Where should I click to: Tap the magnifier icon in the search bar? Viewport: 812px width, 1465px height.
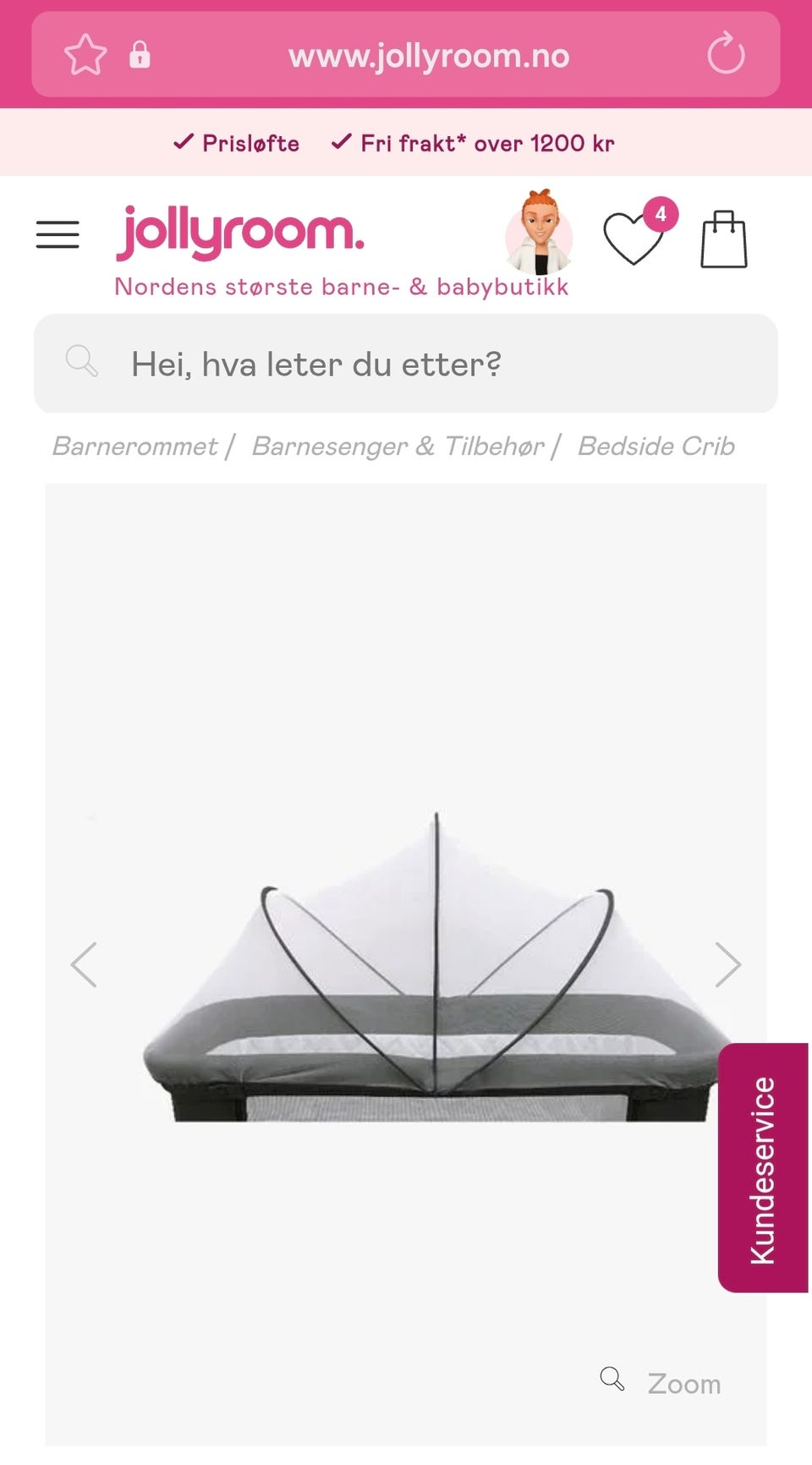(x=82, y=362)
